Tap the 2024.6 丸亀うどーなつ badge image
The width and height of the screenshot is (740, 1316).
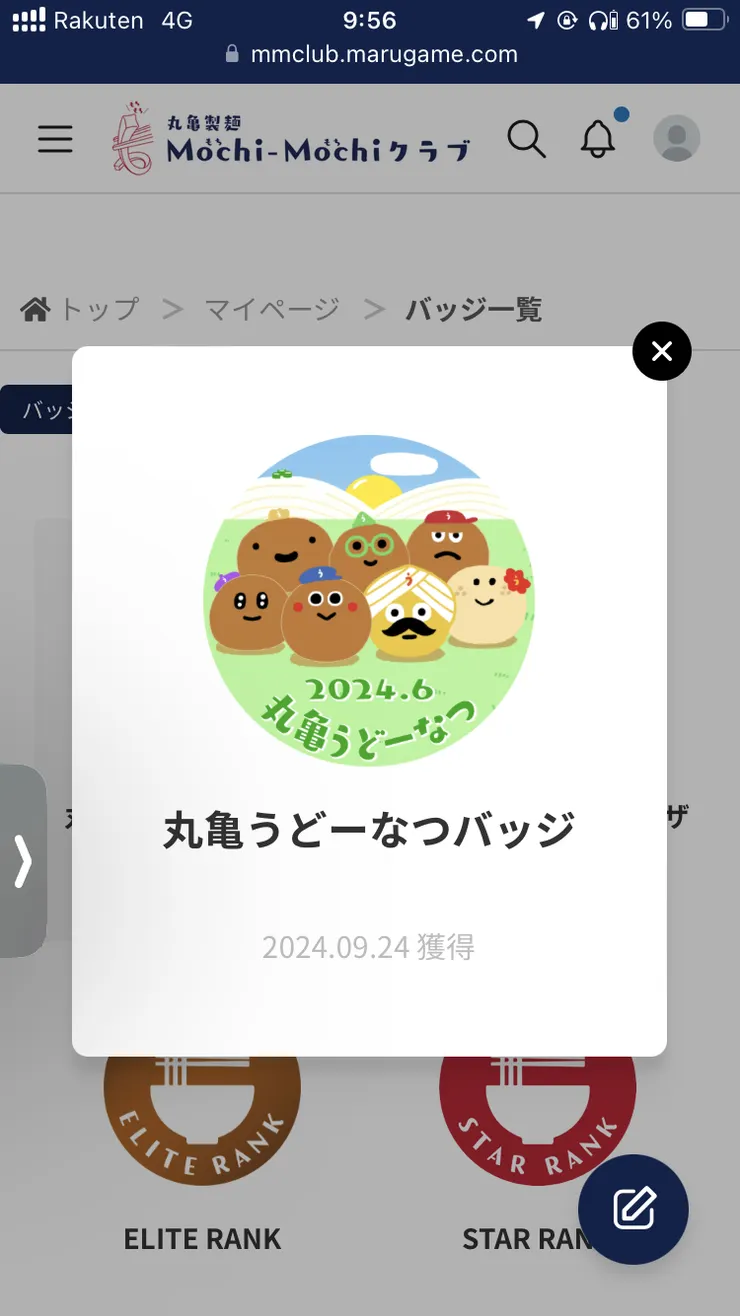tap(370, 598)
